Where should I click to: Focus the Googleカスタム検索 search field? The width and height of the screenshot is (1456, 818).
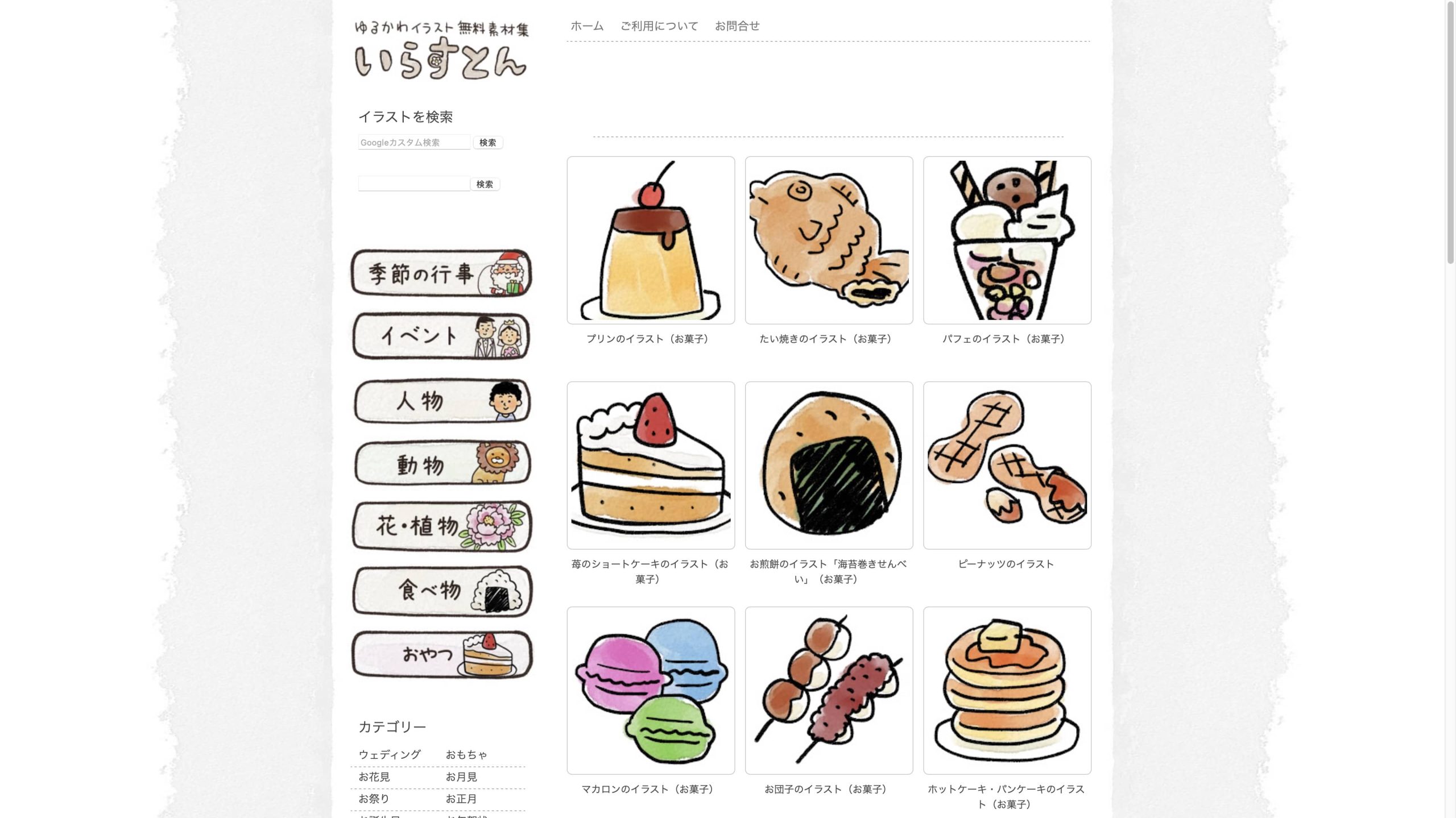point(413,142)
